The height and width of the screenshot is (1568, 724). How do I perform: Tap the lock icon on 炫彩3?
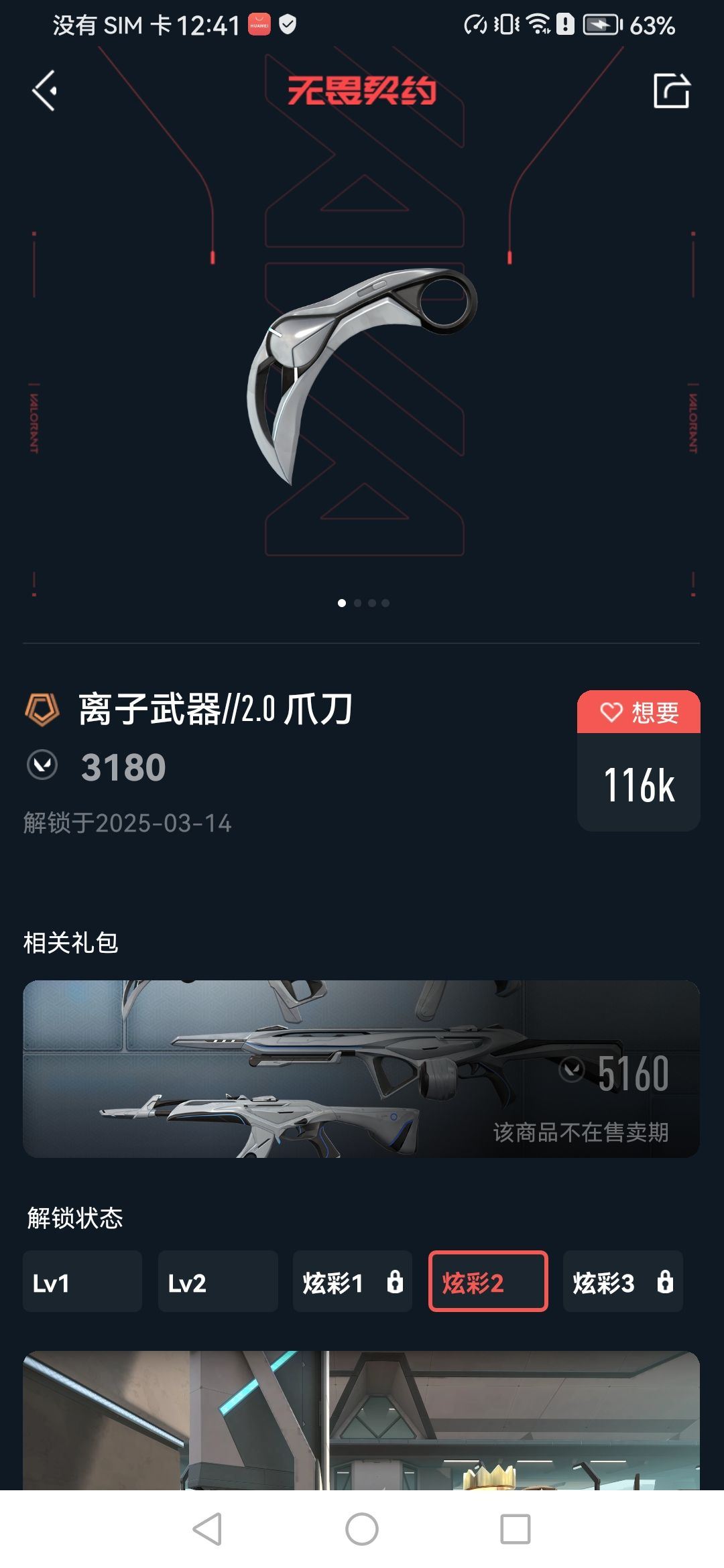[x=664, y=1282]
